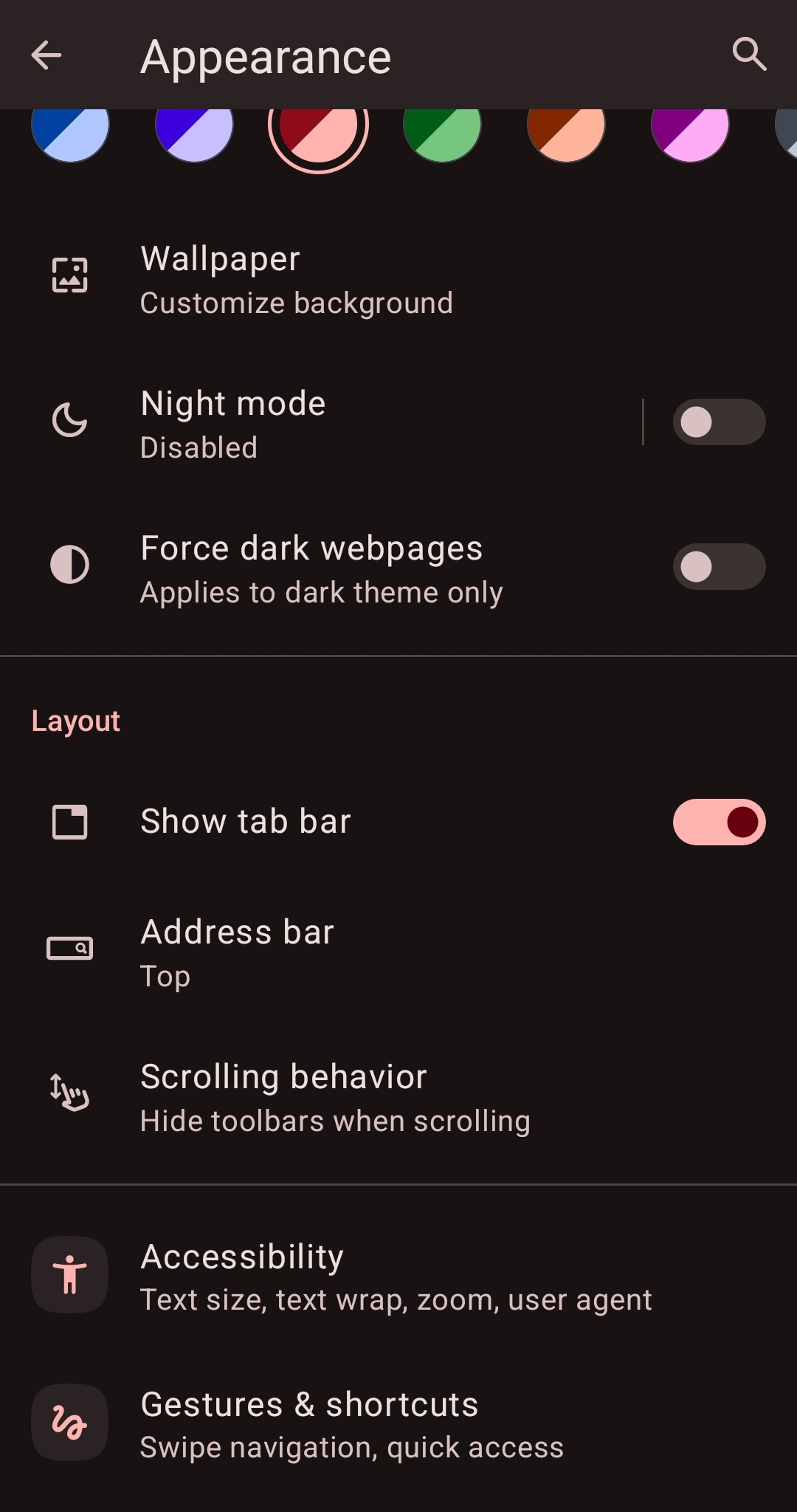The height and width of the screenshot is (1512, 797).
Task: Choose the purple-lavender accent color swatch
Action: coord(194,133)
